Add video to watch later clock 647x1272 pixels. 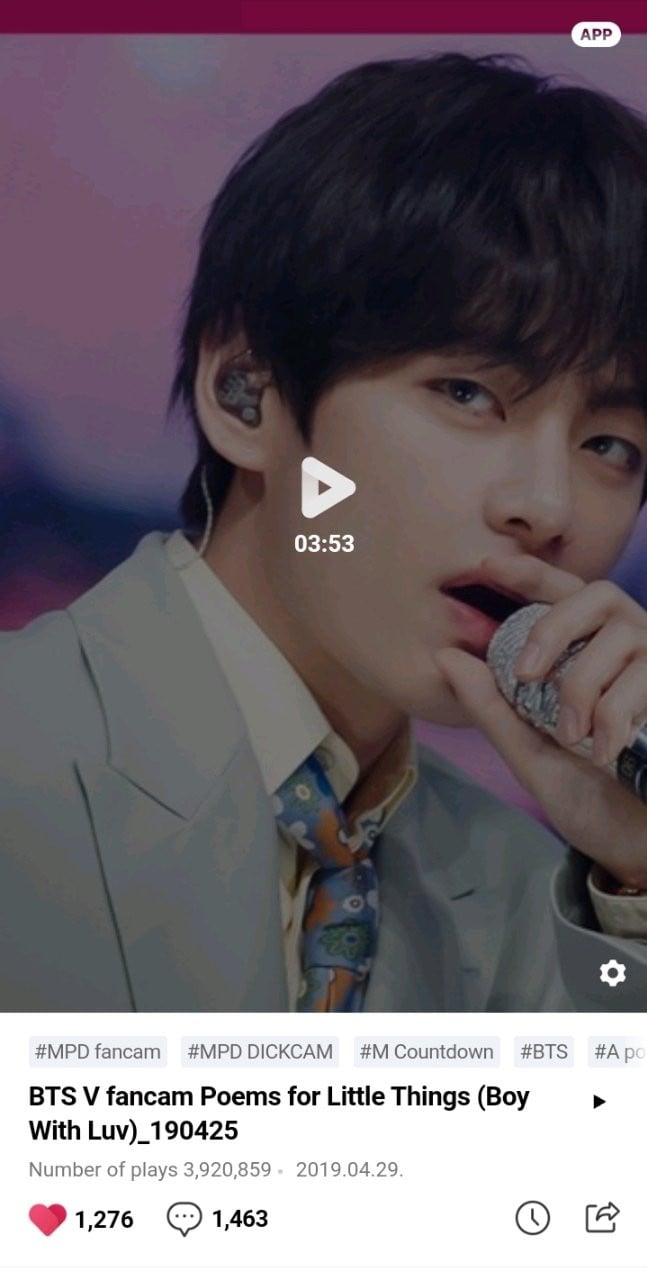coord(532,1218)
